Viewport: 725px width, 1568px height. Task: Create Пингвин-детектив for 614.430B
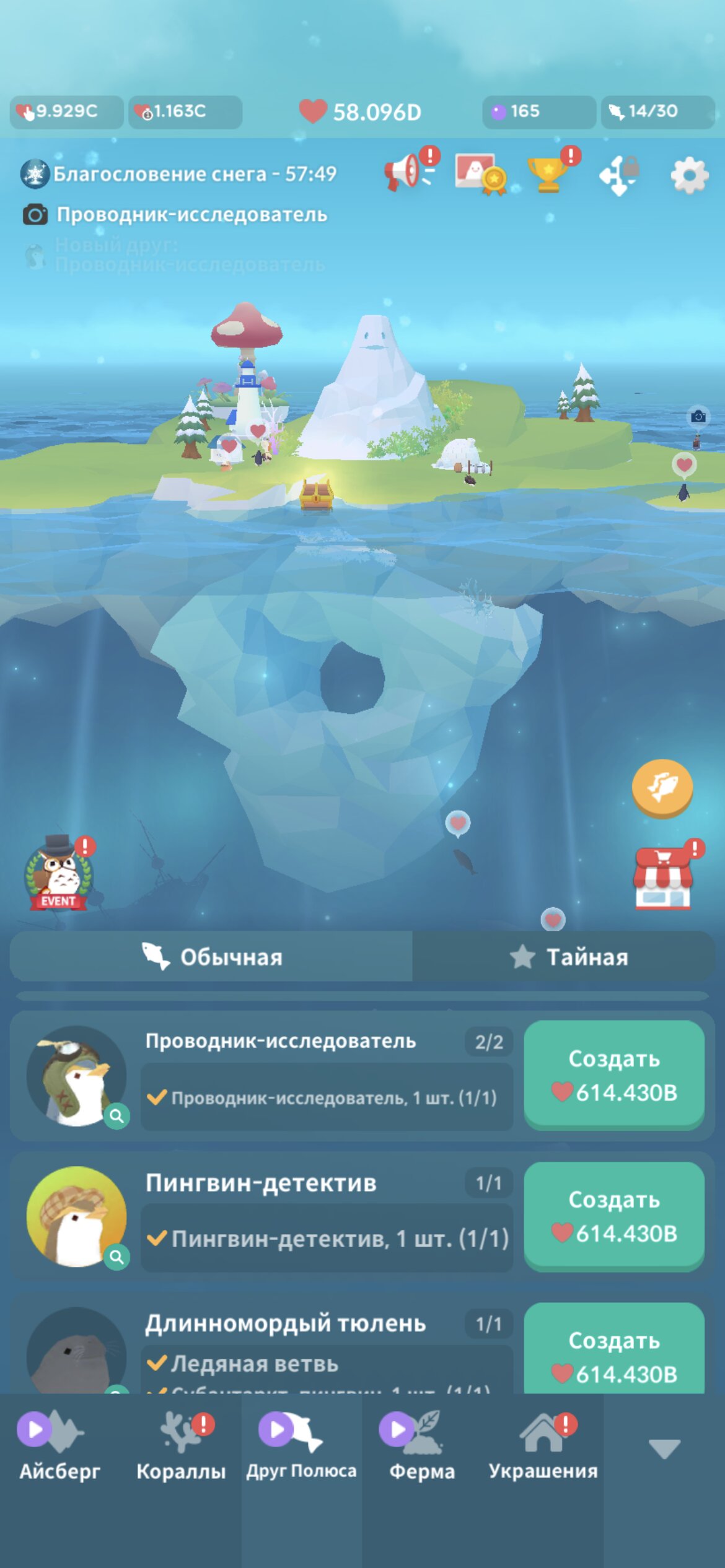(x=614, y=1216)
